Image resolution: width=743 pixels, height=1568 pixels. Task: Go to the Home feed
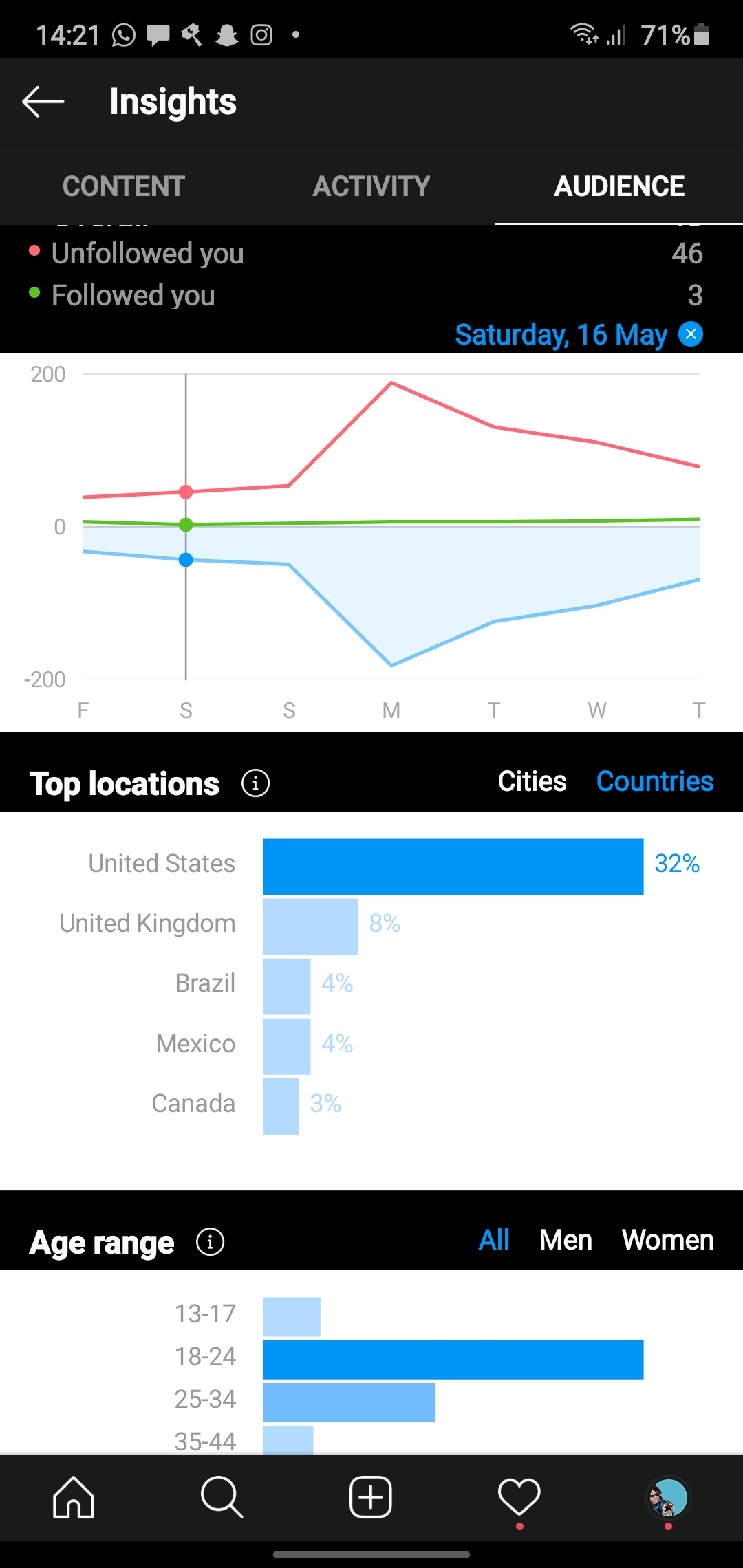[x=74, y=1497]
